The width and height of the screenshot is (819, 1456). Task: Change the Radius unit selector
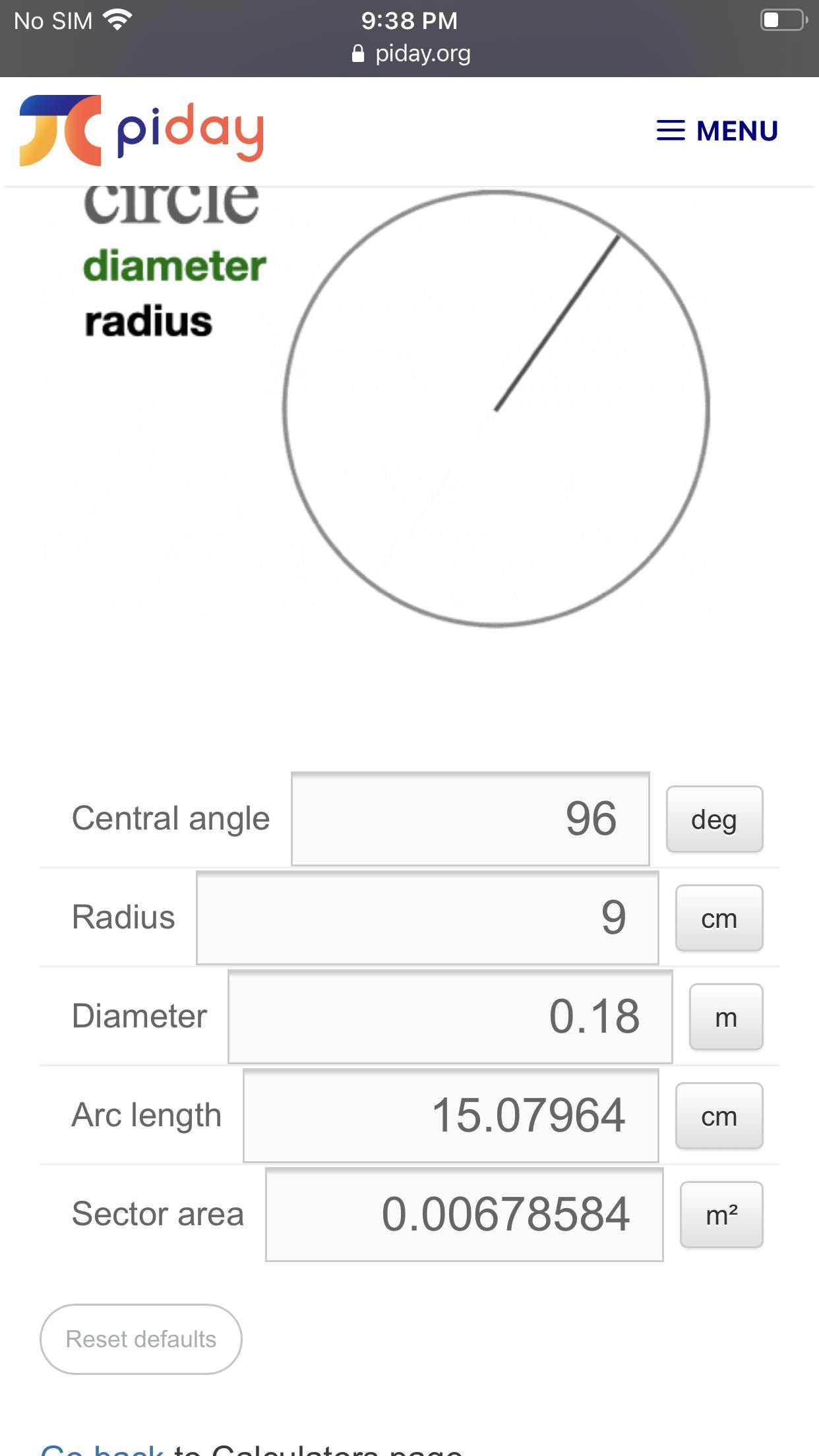[719, 918]
